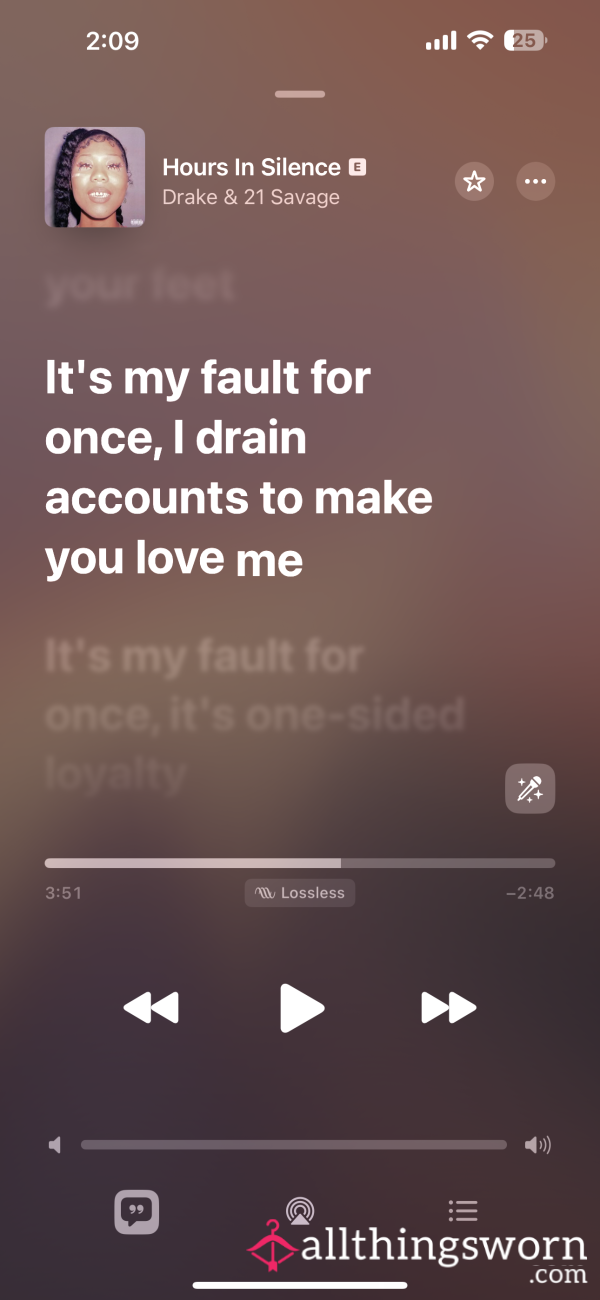Skip forward to the next track
Viewport: 600px width, 1300px height.
click(448, 1008)
